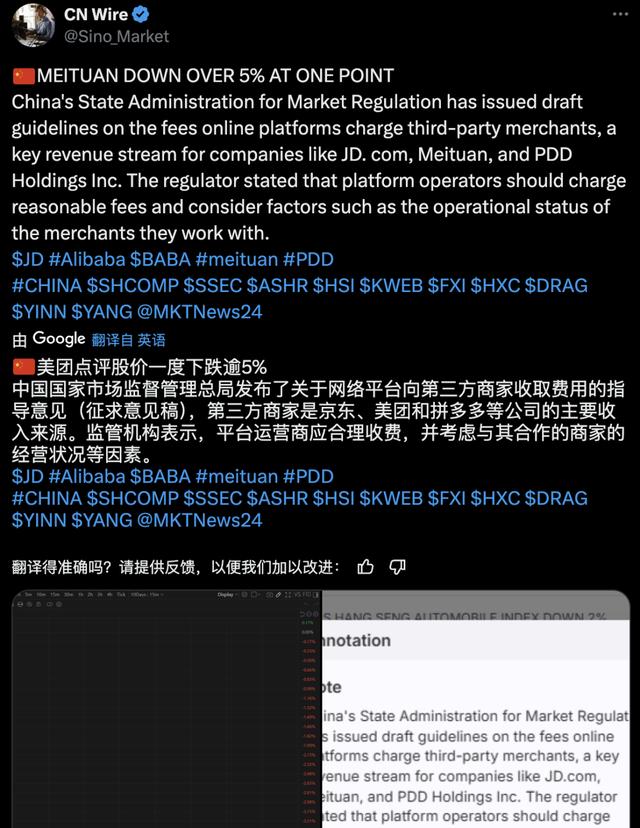Open the @Sino_Market handle
Screen dimensions: 640x828
[116, 36]
